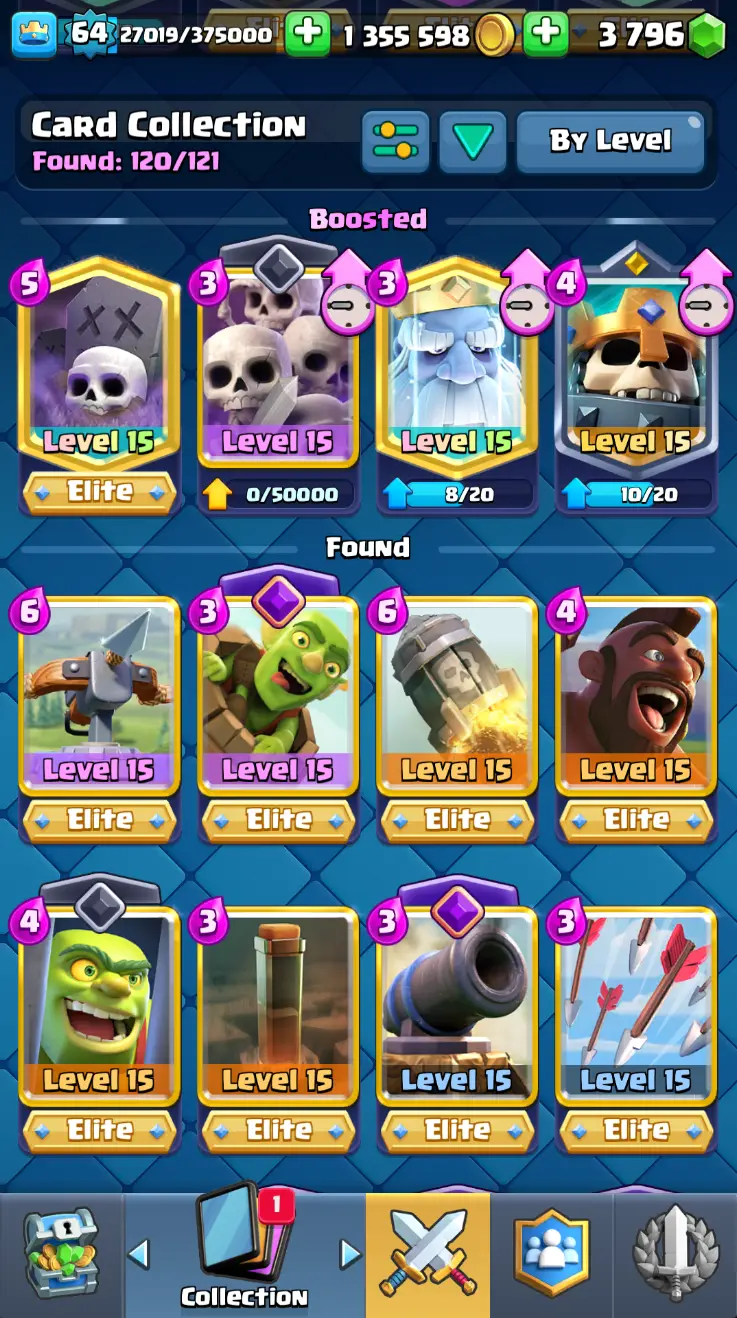This screenshot has height=1318, width=737.
Task: Go to the Battle crossed swords tab
Action: (428, 1255)
